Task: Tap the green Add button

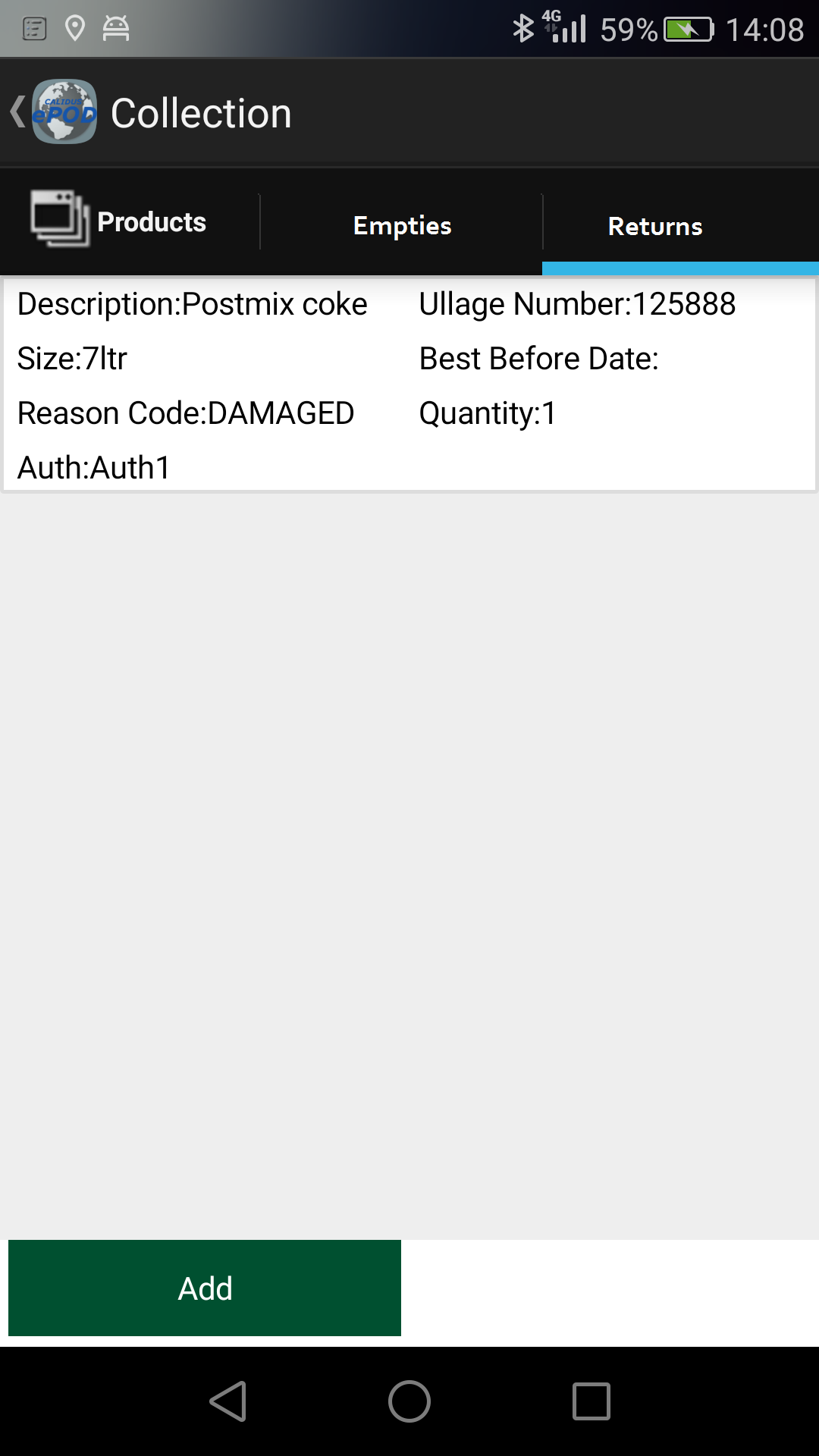Action: click(x=205, y=1288)
